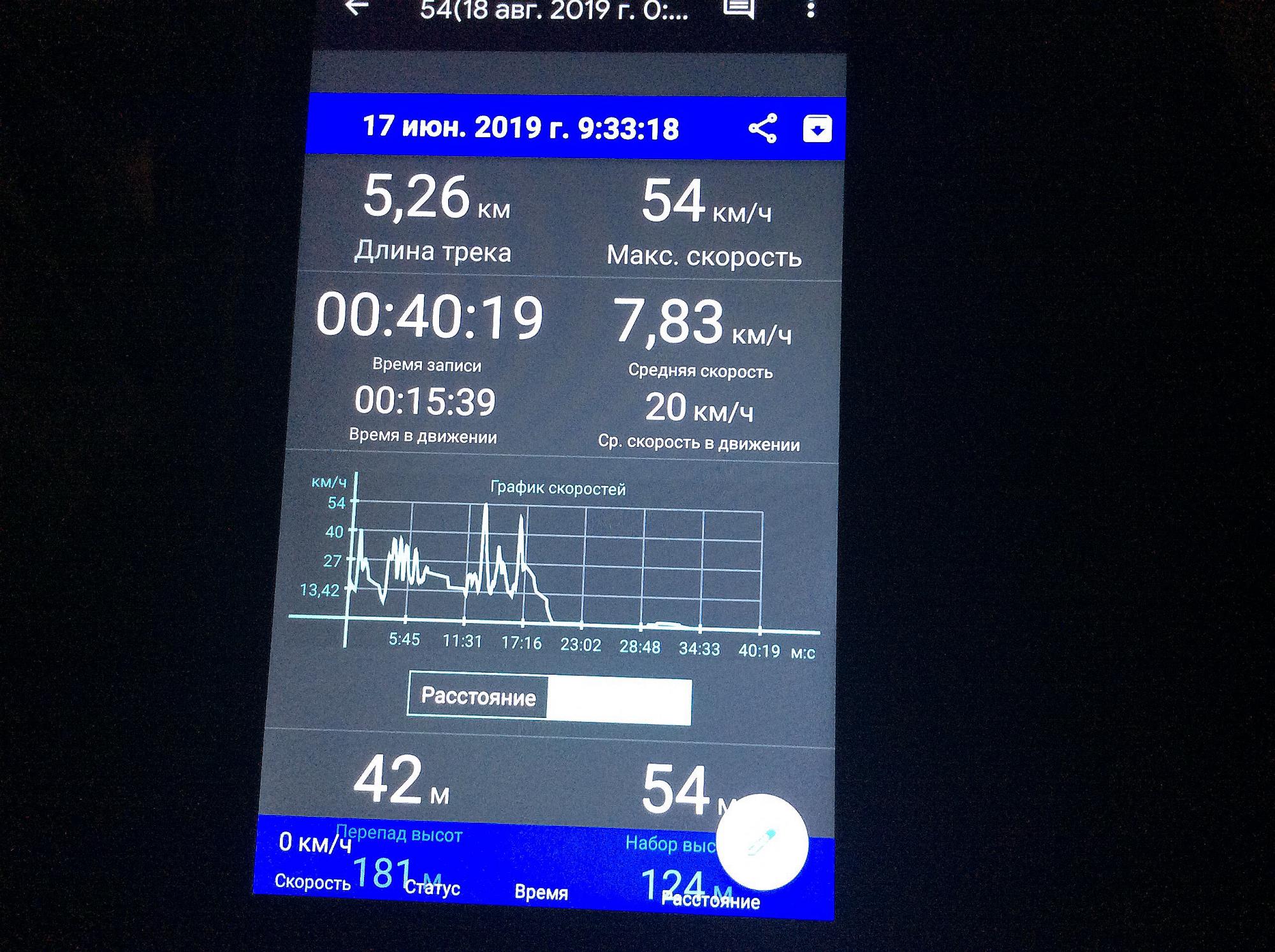Open the comments icon in the header

pos(739,9)
